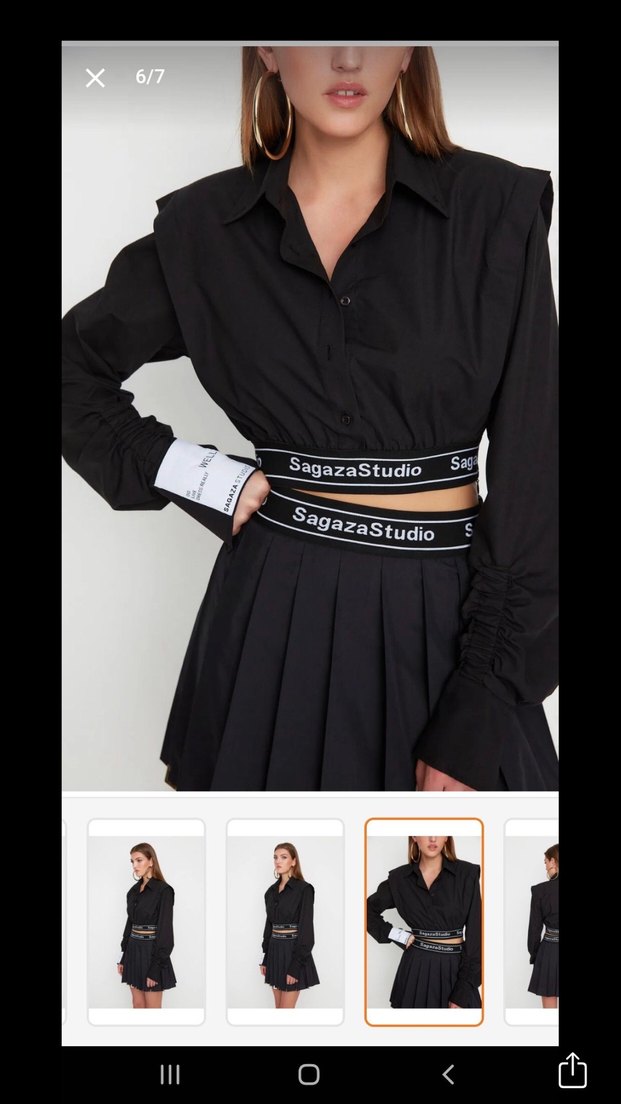Share this product photo
This screenshot has width=621, height=1104.
pos(572,1070)
